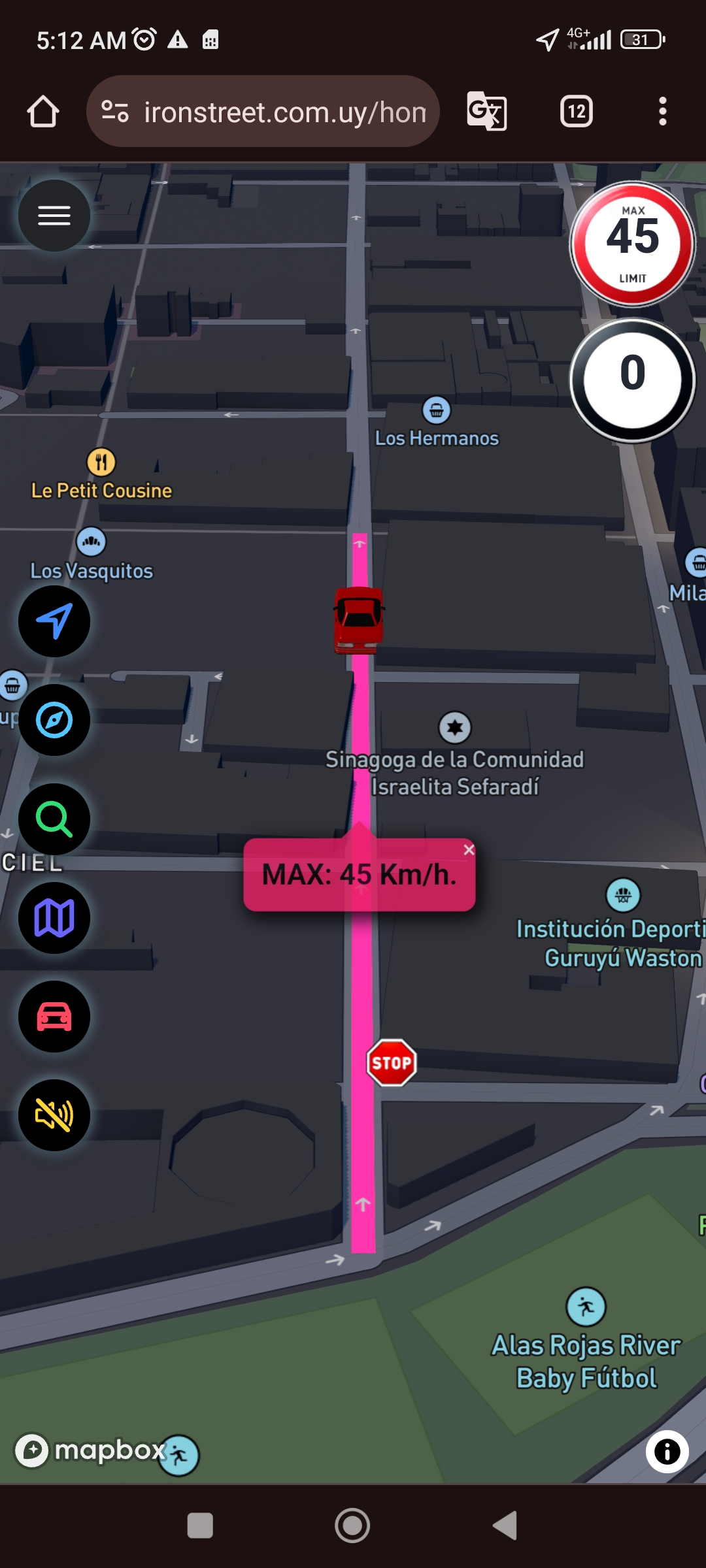Tap the red car button

click(x=54, y=1017)
